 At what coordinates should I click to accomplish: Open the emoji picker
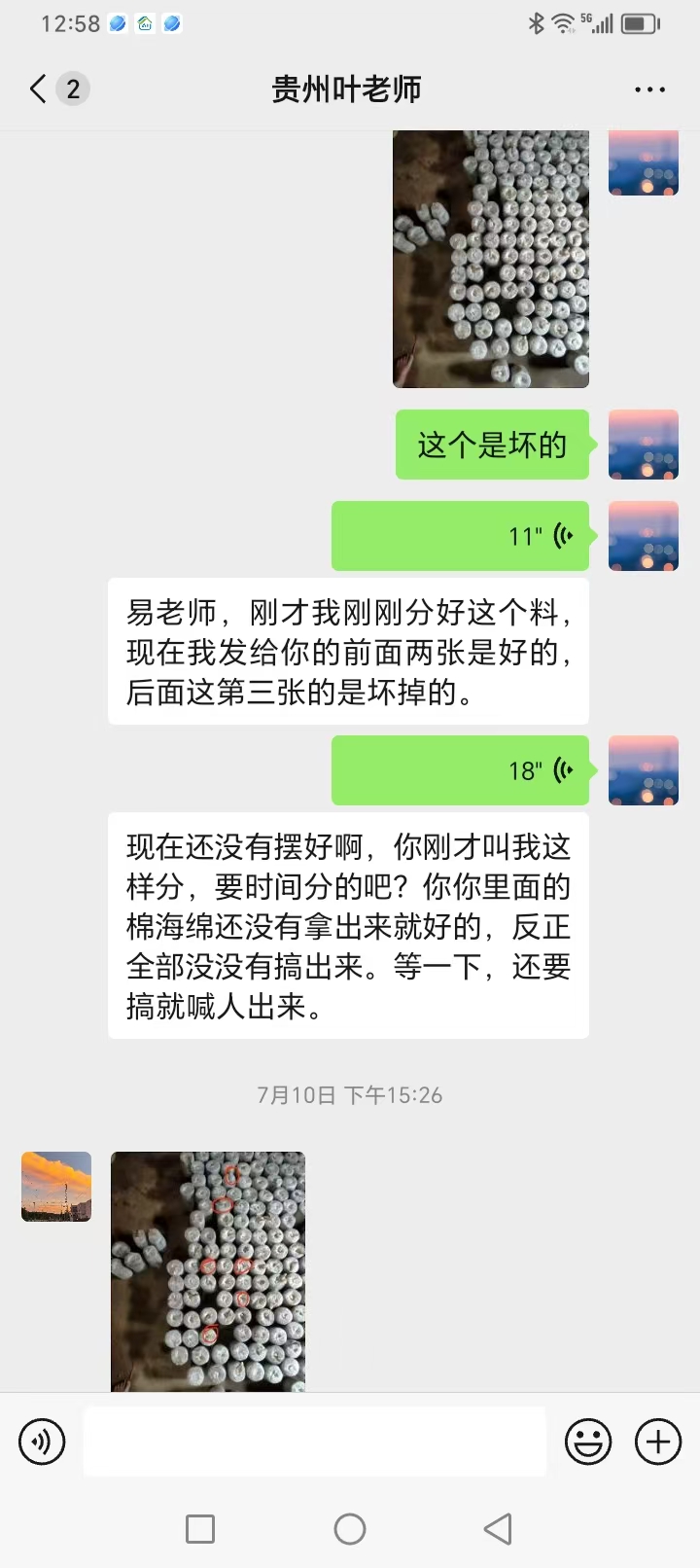[x=588, y=1441]
